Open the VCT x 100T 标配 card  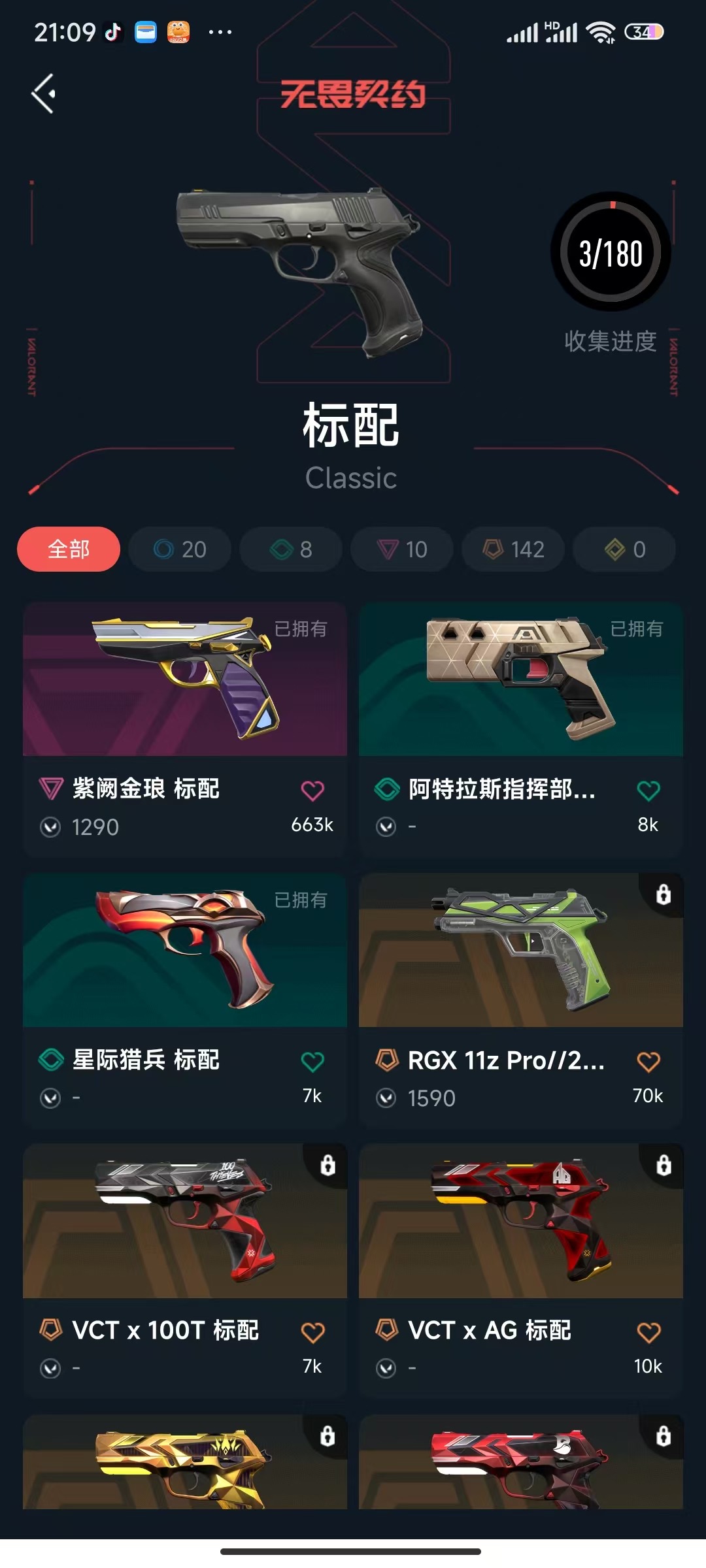185,1222
